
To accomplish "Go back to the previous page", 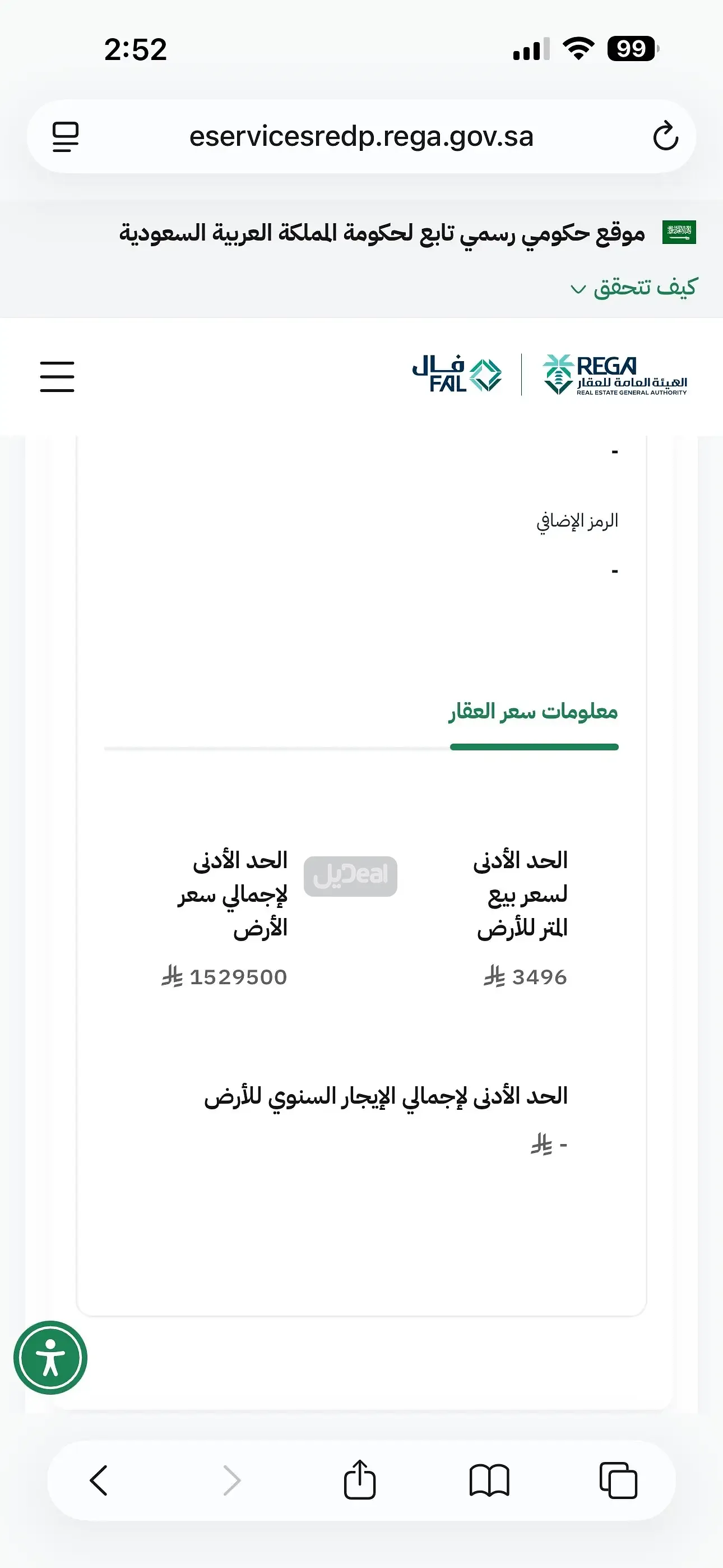I will pos(99,1481).
